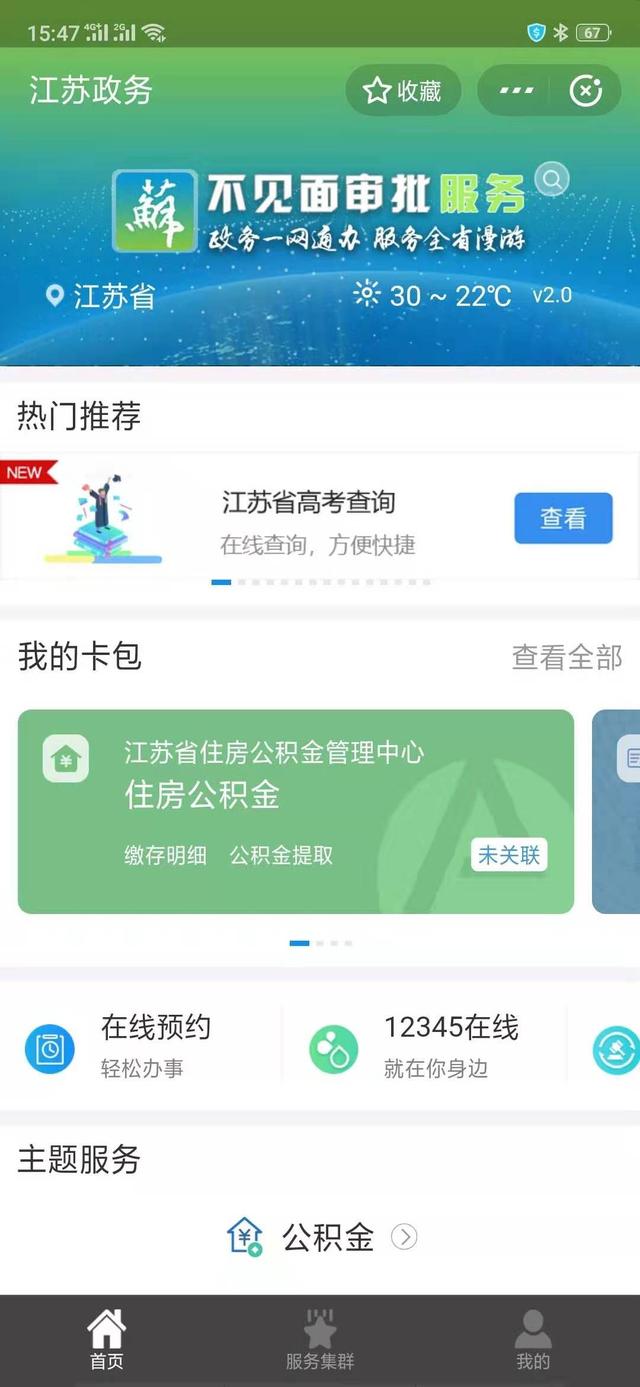Change location from 江苏省

pyautogui.click(x=100, y=296)
